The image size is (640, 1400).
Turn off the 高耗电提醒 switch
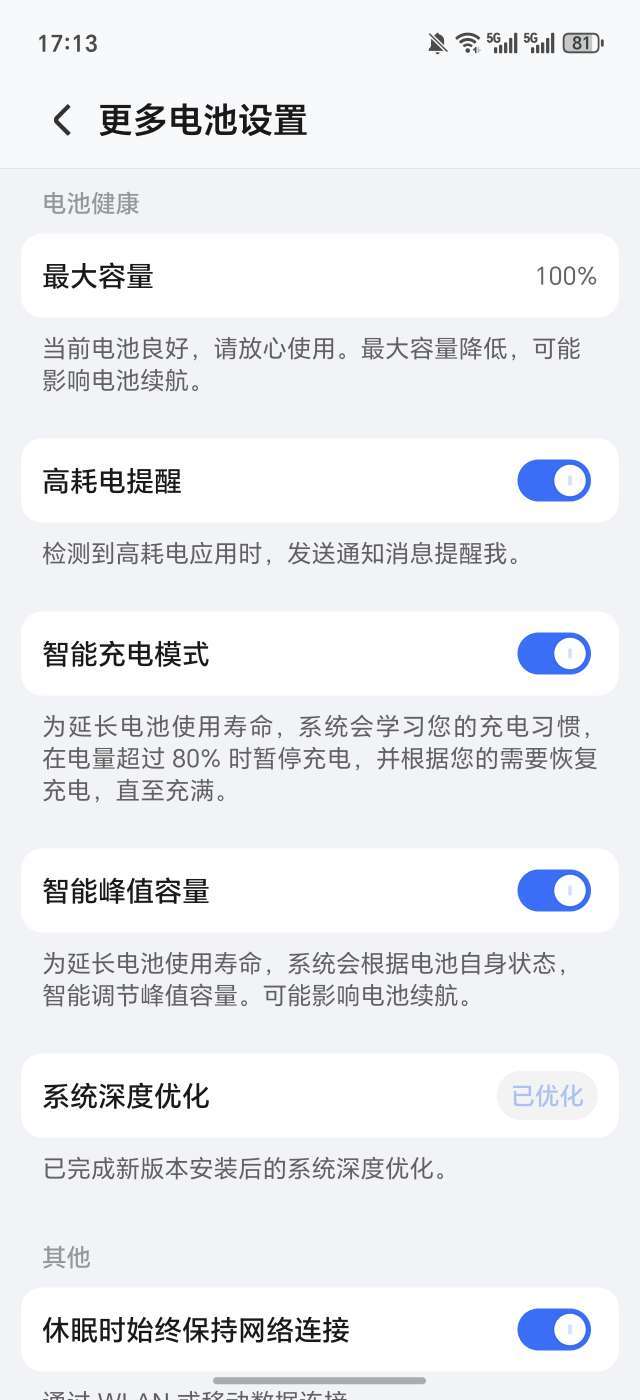(554, 481)
